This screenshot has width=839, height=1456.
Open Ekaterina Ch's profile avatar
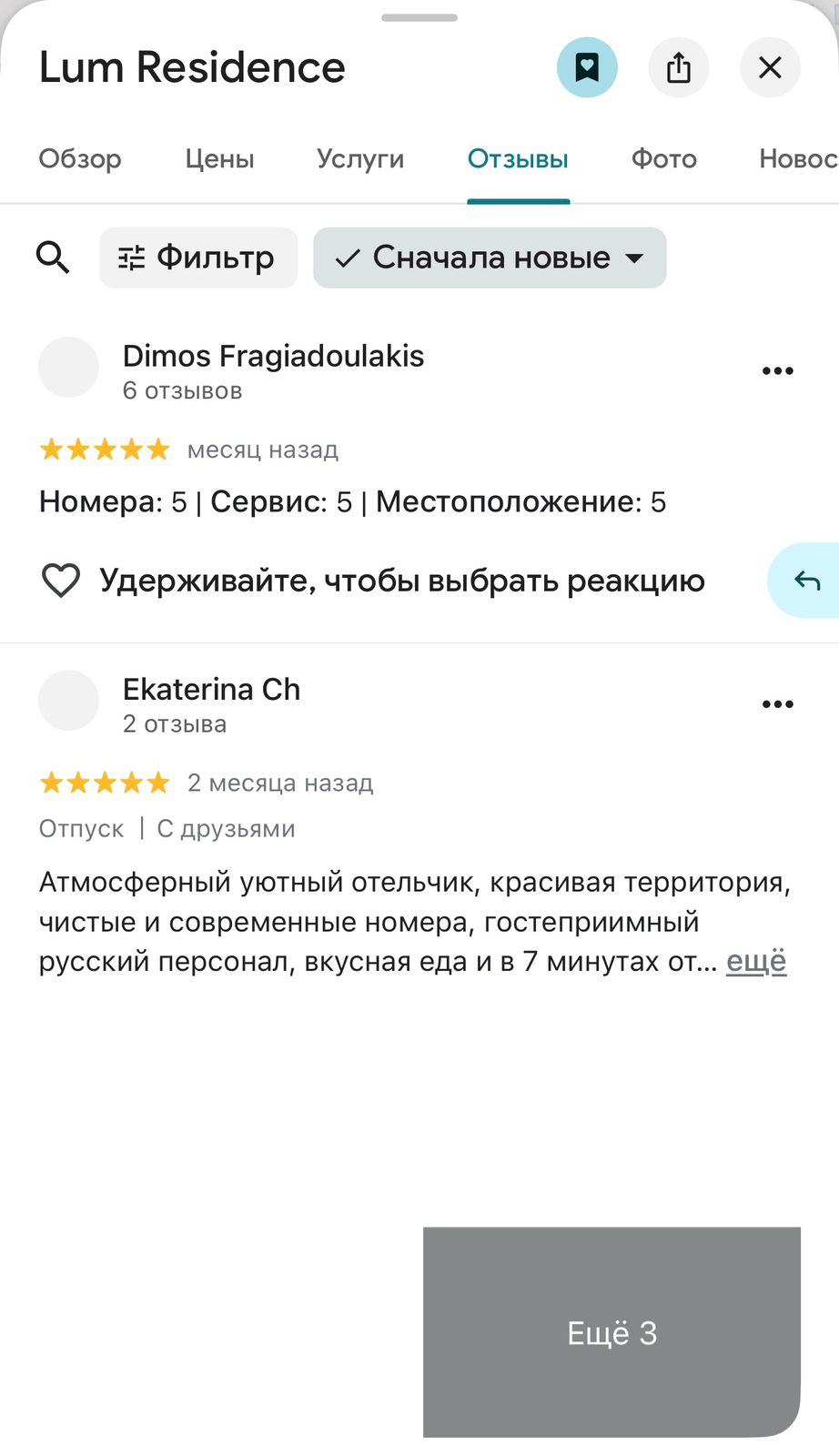pyautogui.click(x=68, y=701)
